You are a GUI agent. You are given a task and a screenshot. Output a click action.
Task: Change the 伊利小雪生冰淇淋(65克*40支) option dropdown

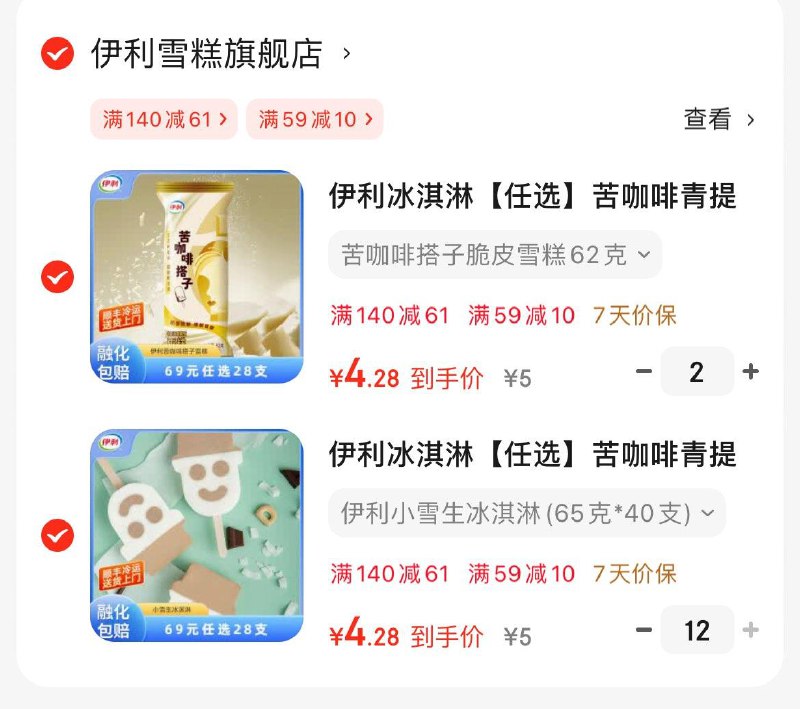coord(527,514)
